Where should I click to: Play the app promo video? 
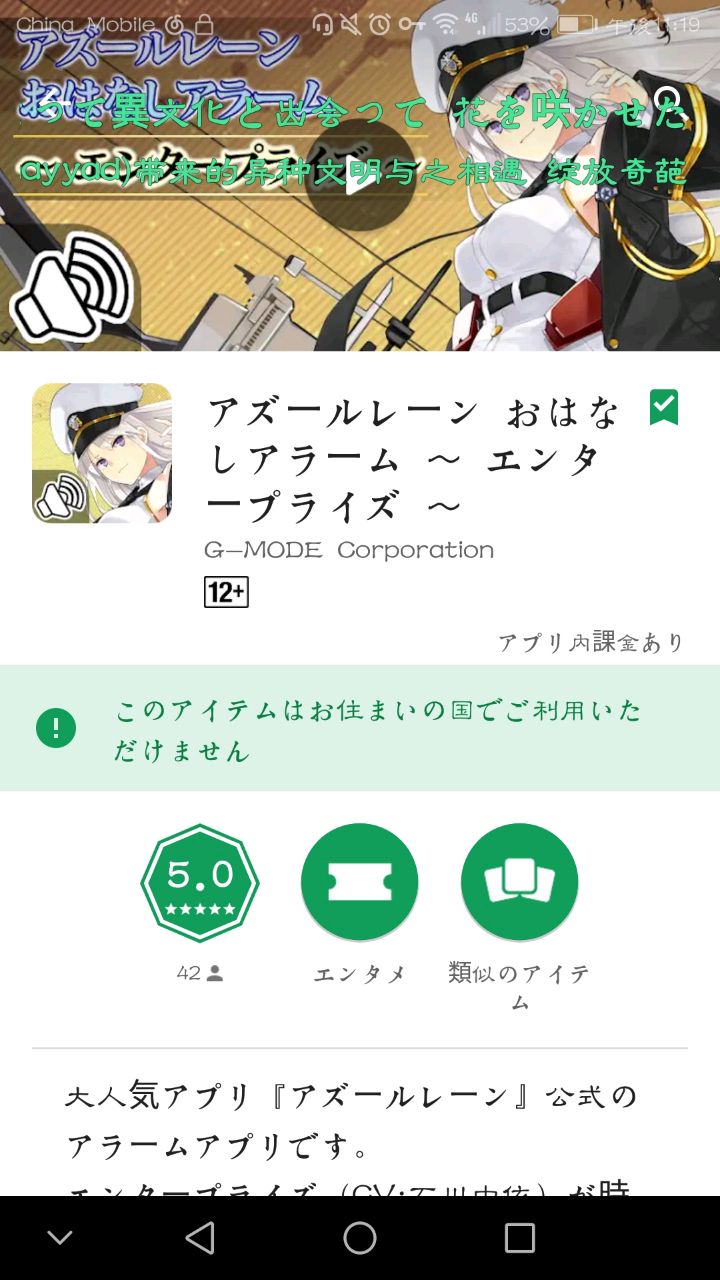coord(358,178)
